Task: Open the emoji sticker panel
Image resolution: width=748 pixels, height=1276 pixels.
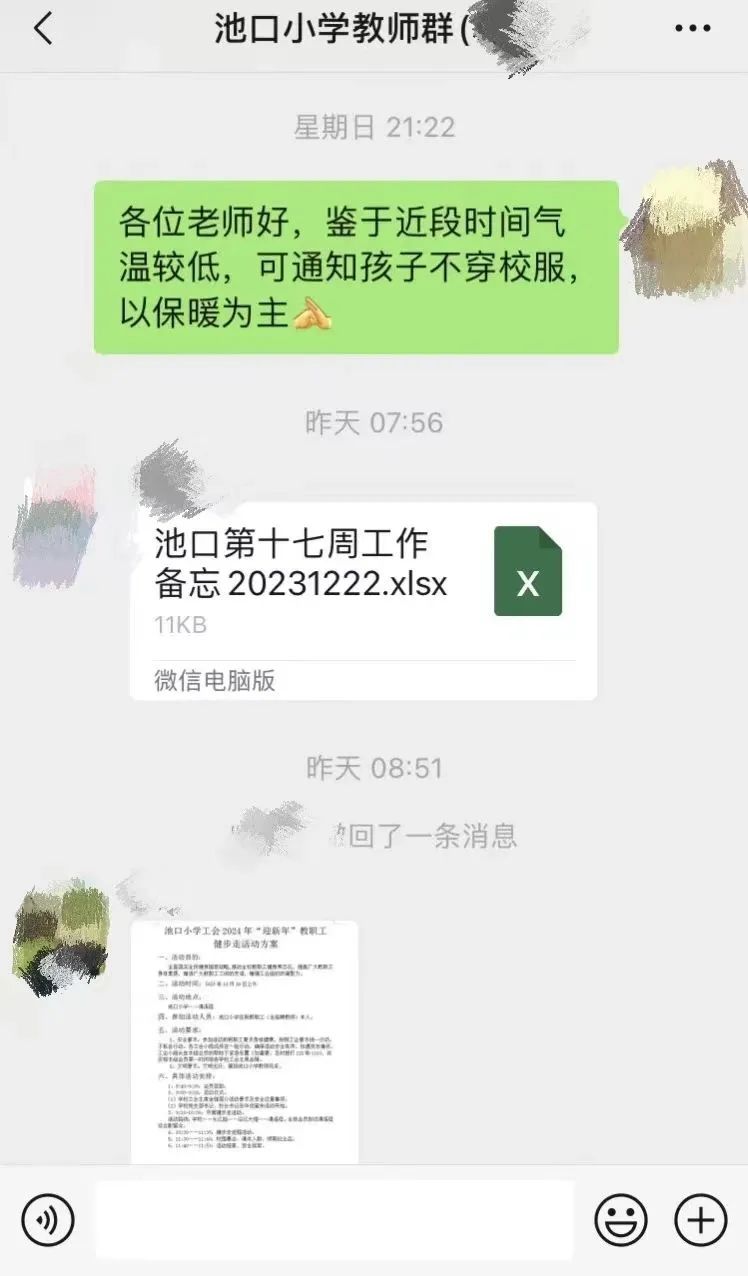Action: [621, 1220]
